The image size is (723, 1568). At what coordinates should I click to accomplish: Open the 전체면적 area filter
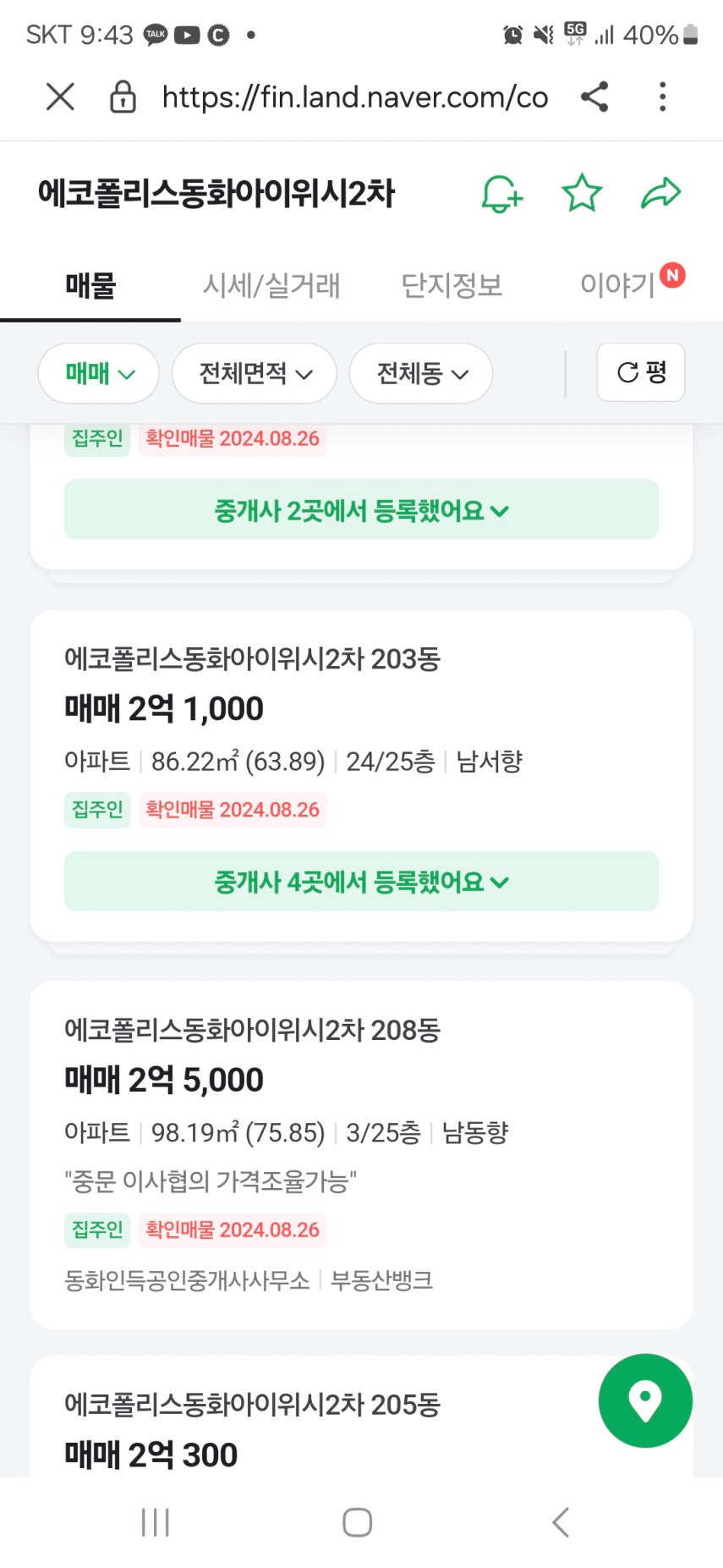coord(255,373)
